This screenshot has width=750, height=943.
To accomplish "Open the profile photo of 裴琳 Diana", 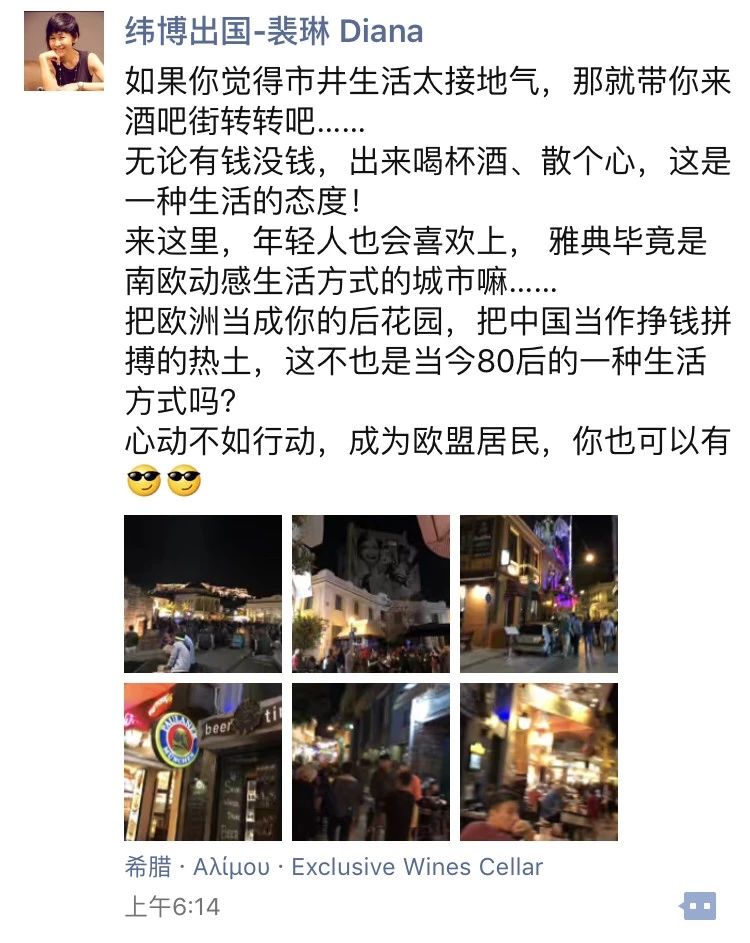I will click(64, 51).
